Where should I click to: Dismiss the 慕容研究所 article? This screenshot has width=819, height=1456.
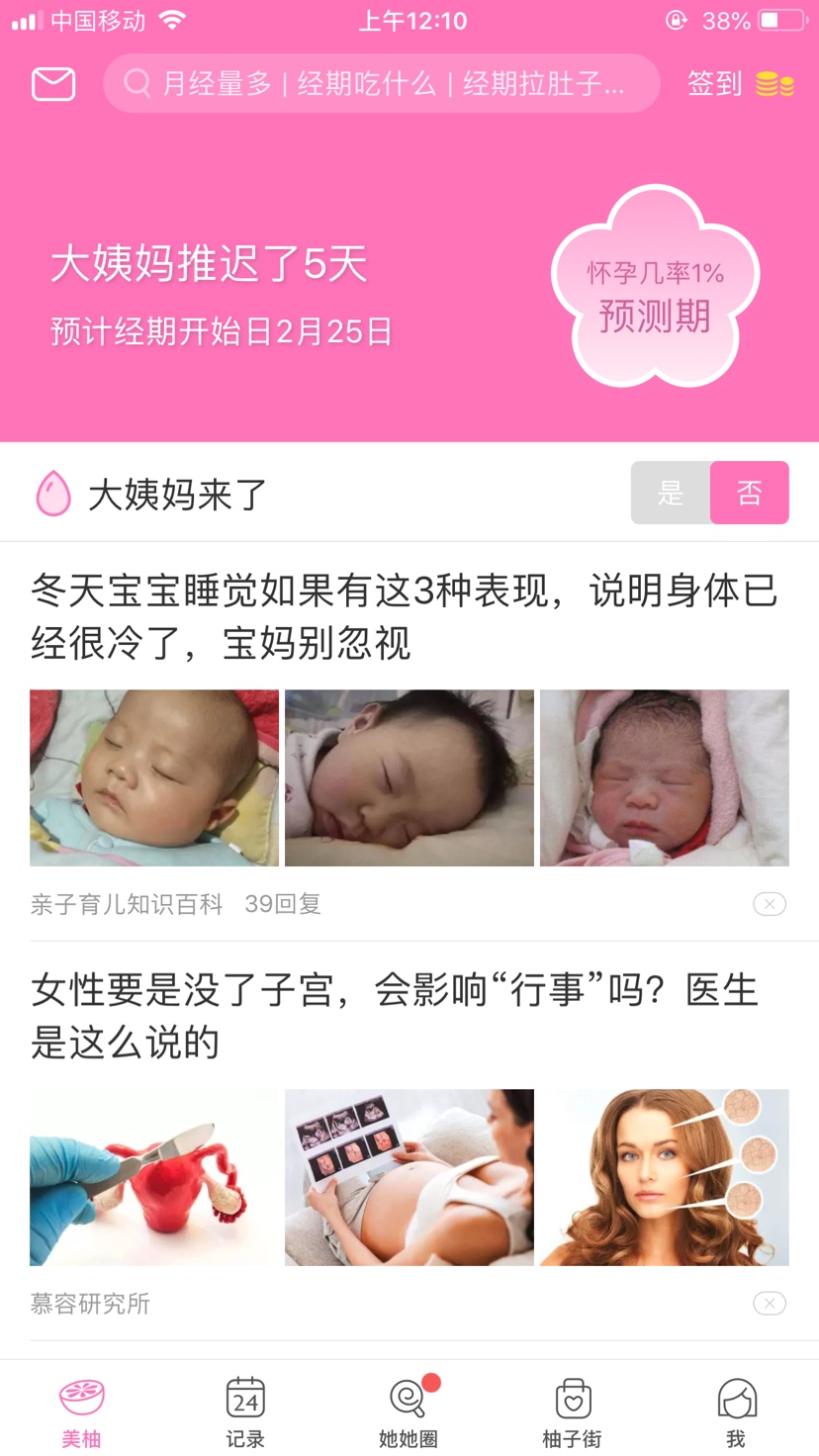click(770, 1304)
